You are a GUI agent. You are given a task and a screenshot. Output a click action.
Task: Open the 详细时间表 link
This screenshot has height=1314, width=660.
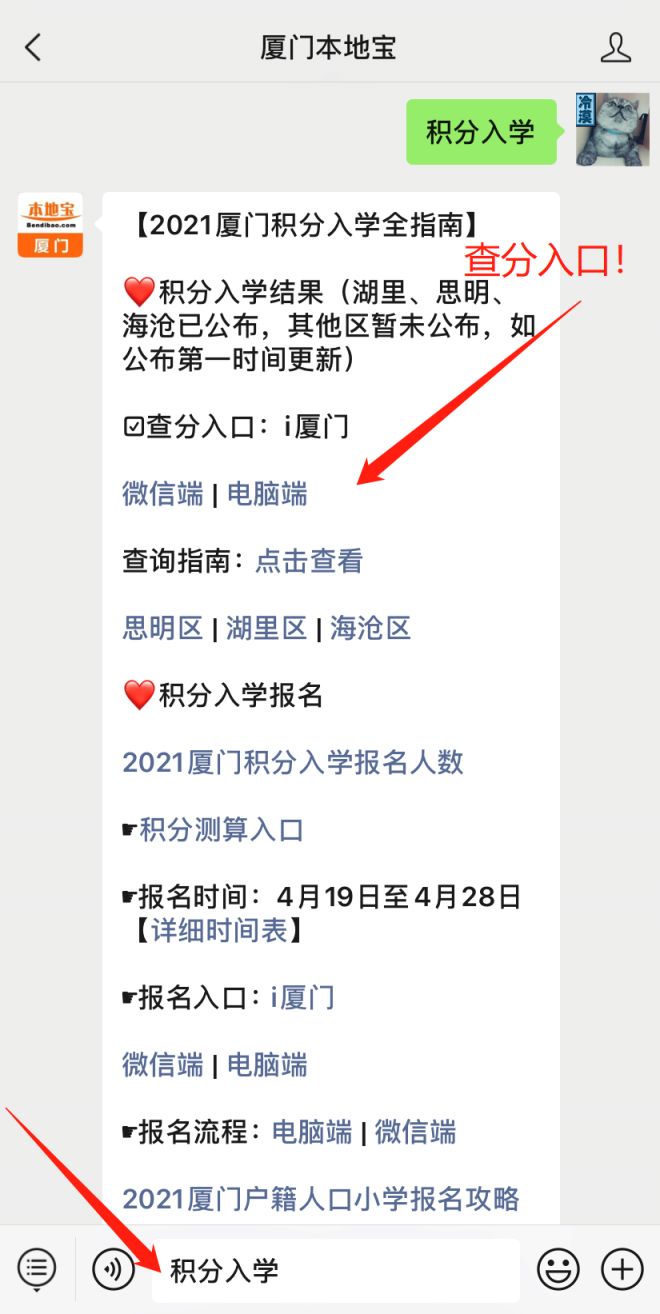point(220,930)
